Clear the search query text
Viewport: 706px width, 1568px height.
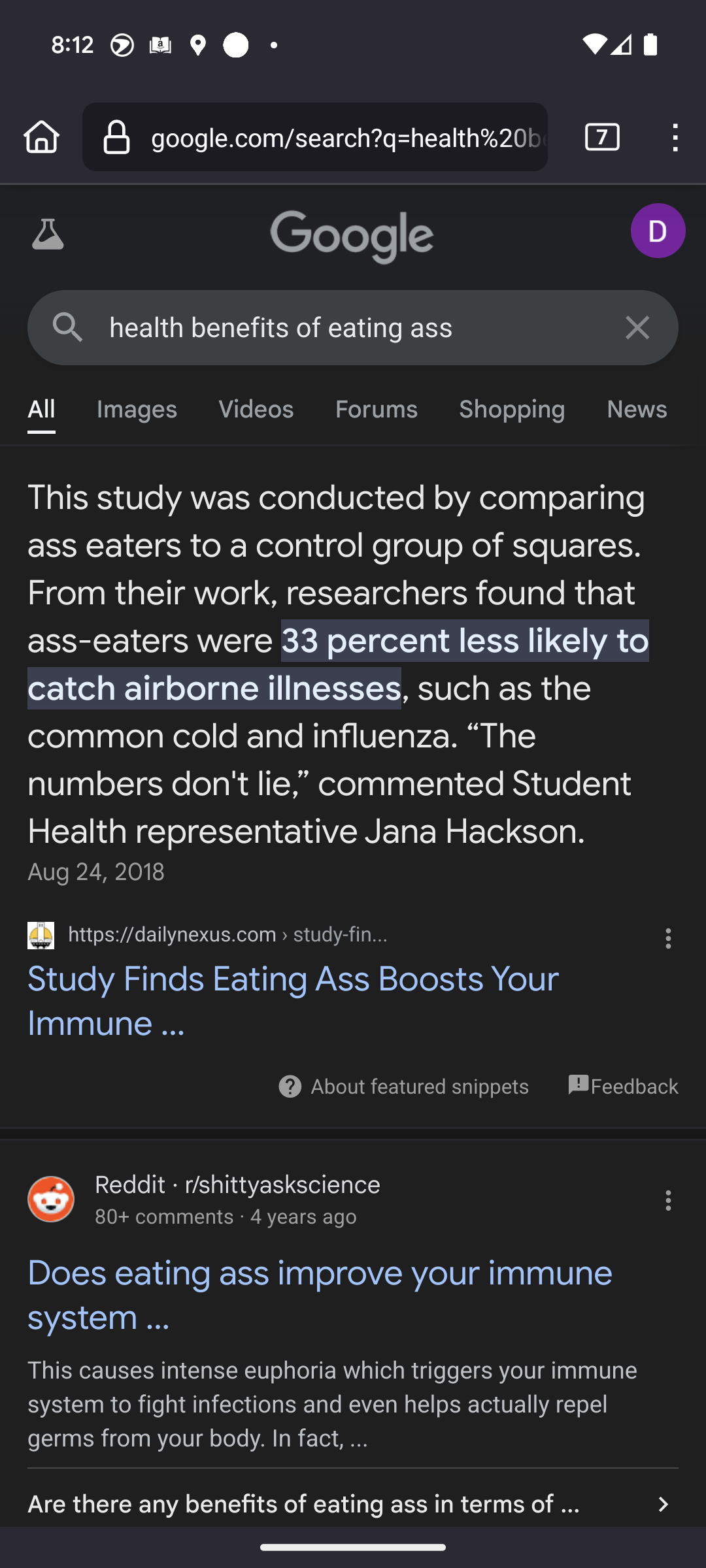click(637, 327)
